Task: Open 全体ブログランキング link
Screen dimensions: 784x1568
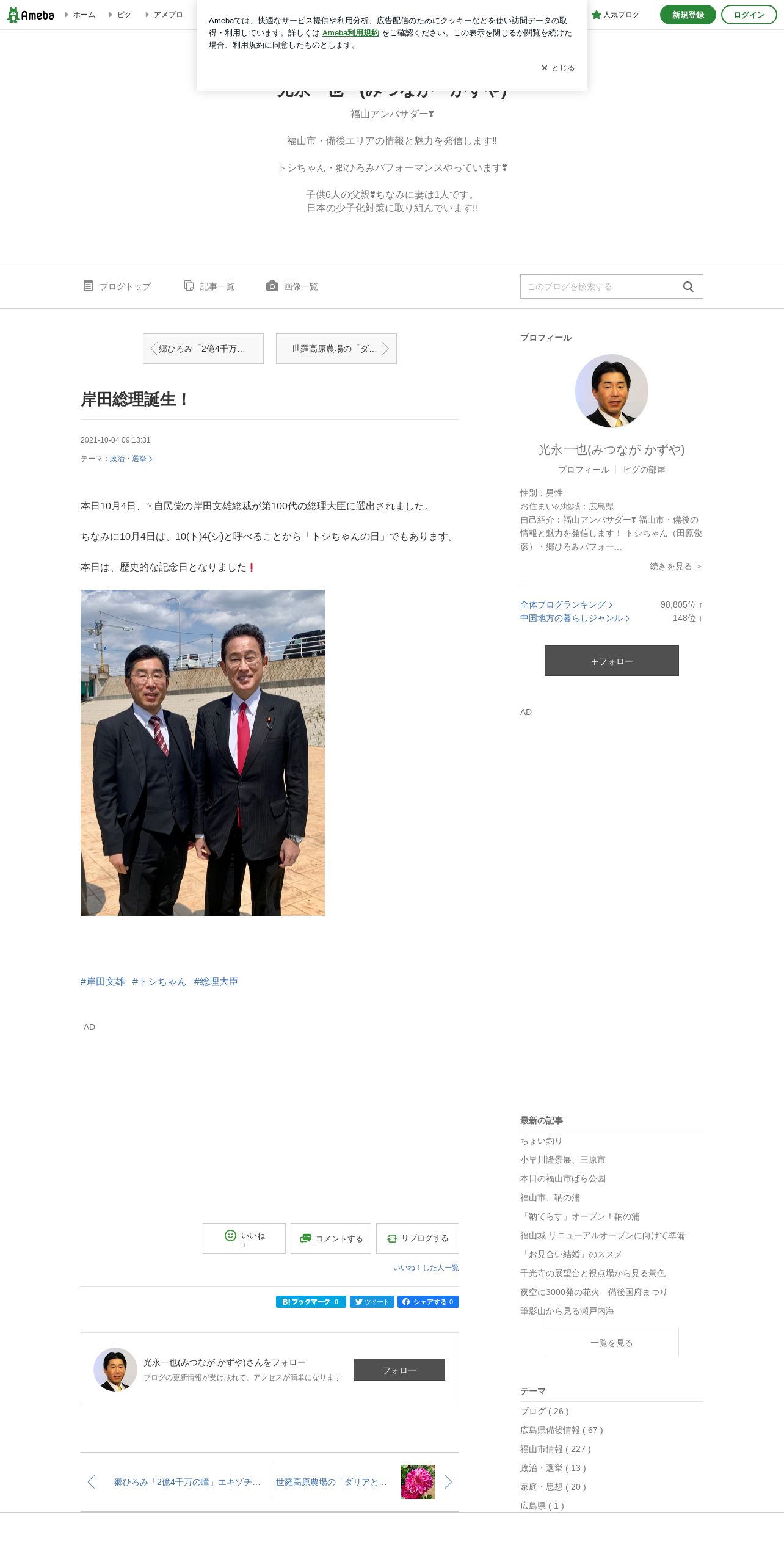Action: pos(566,604)
